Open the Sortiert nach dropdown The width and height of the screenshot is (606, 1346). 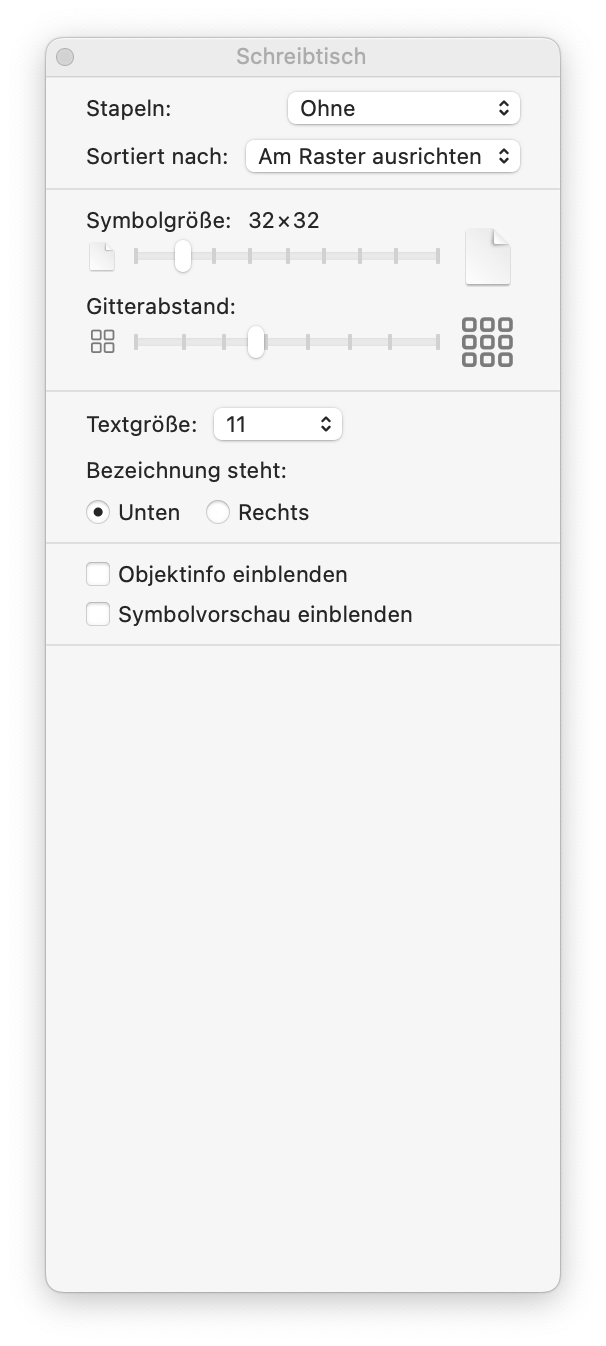point(382,156)
